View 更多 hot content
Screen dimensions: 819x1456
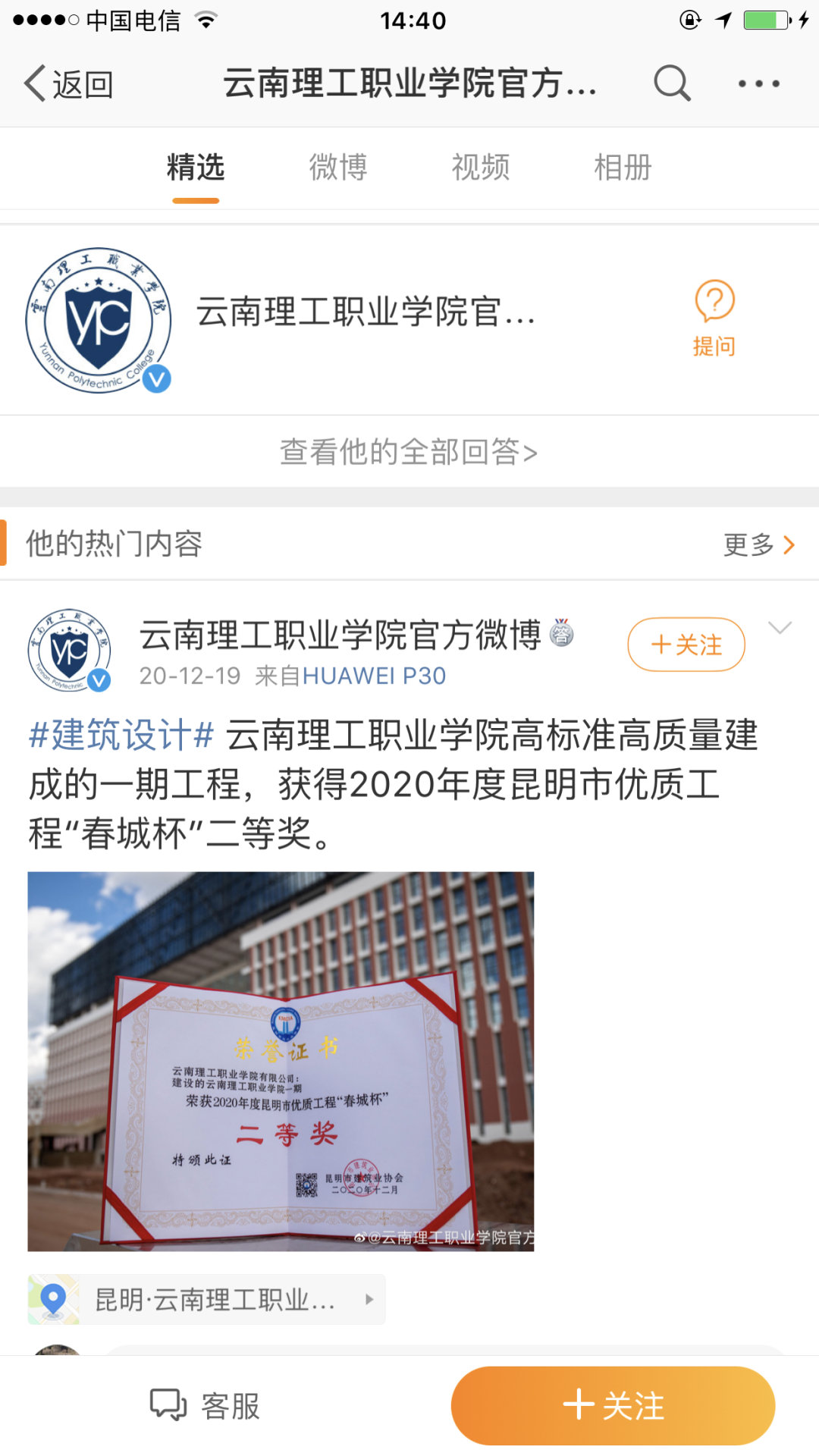coord(758,544)
